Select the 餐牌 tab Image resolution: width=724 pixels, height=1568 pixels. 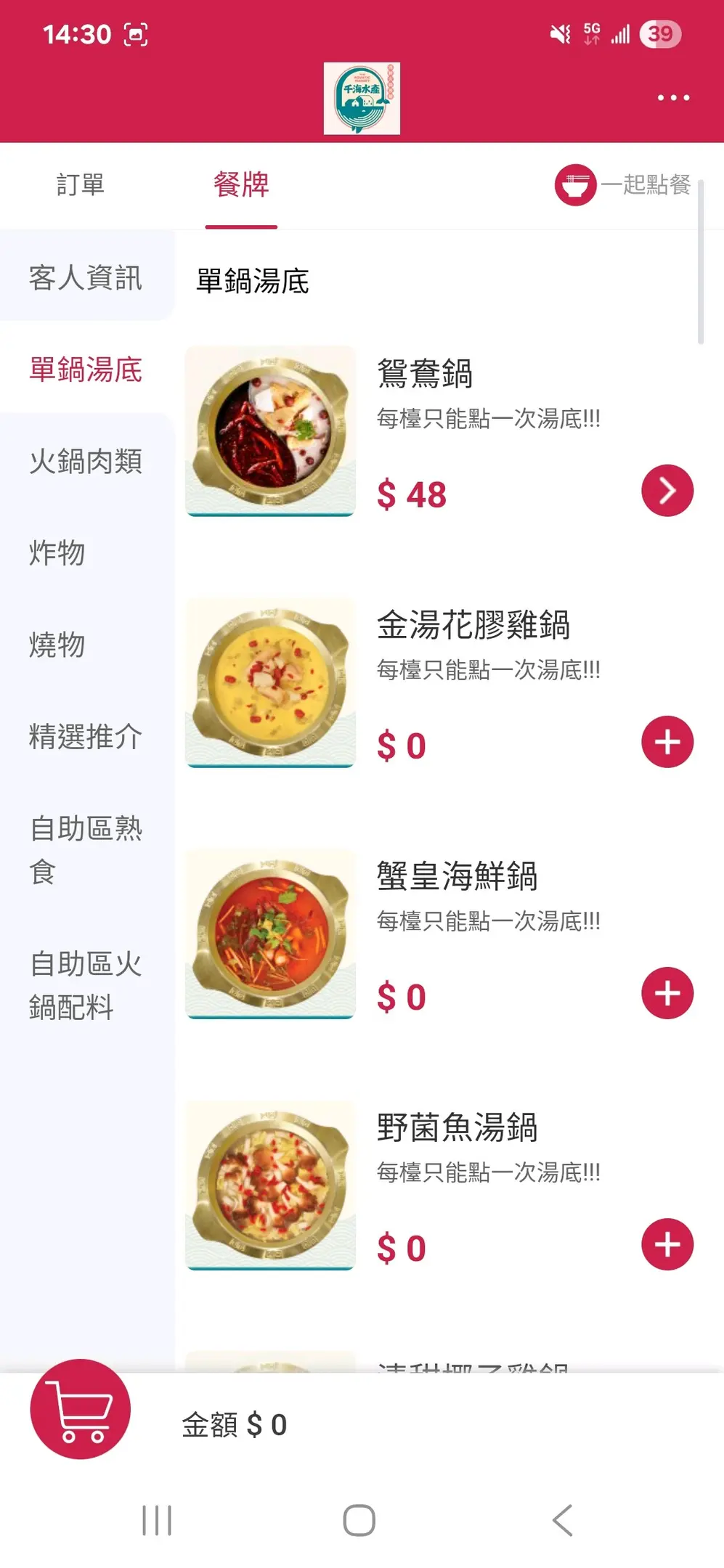[x=241, y=185]
